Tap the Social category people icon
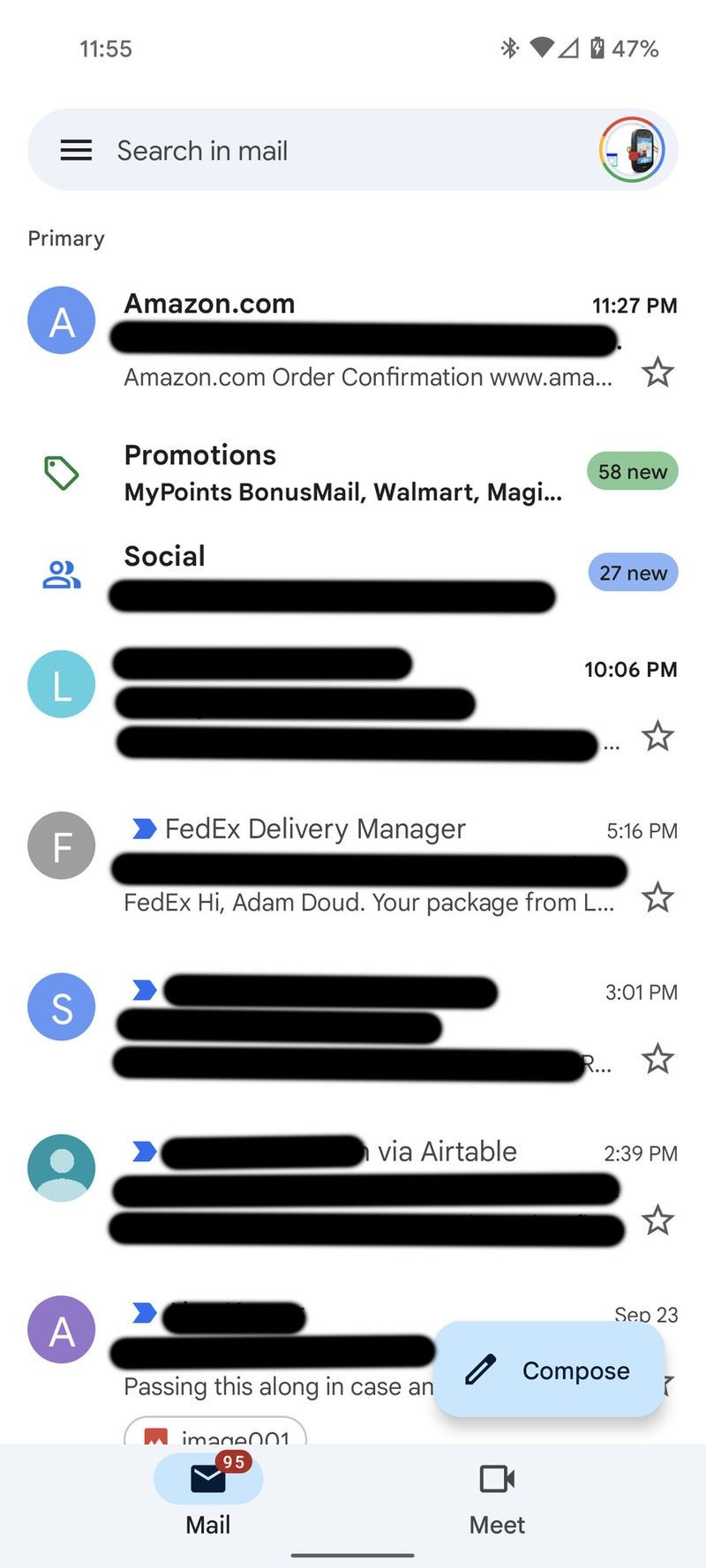The image size is (706, 1568). click(x=60, y=573)
